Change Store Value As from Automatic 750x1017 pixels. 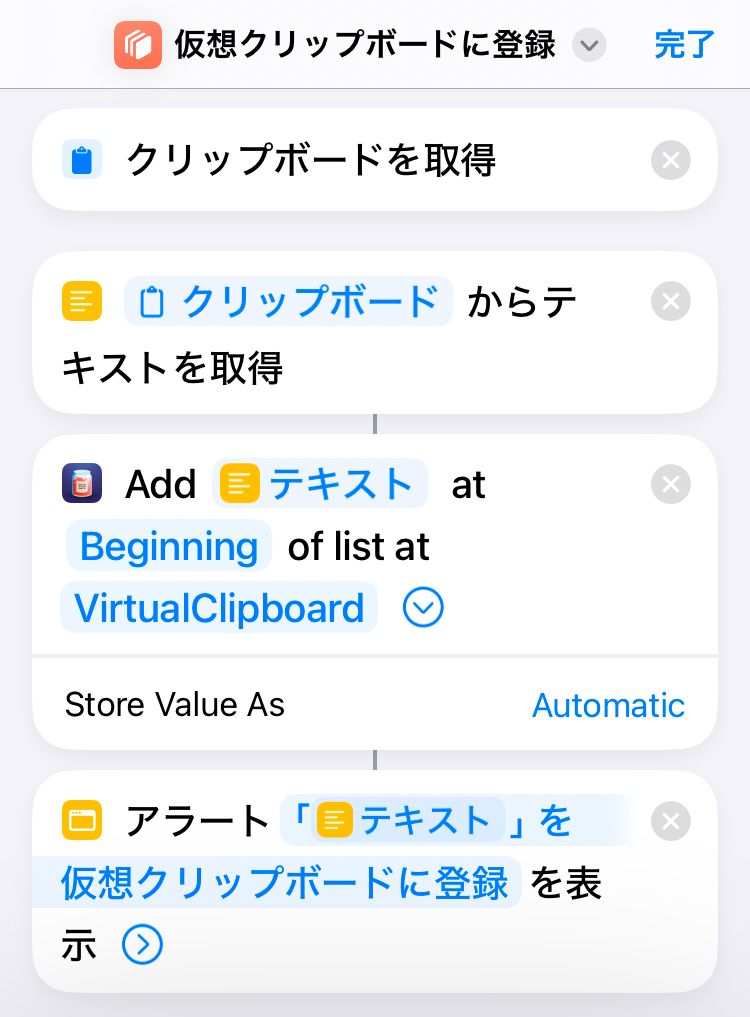point(608,705)
